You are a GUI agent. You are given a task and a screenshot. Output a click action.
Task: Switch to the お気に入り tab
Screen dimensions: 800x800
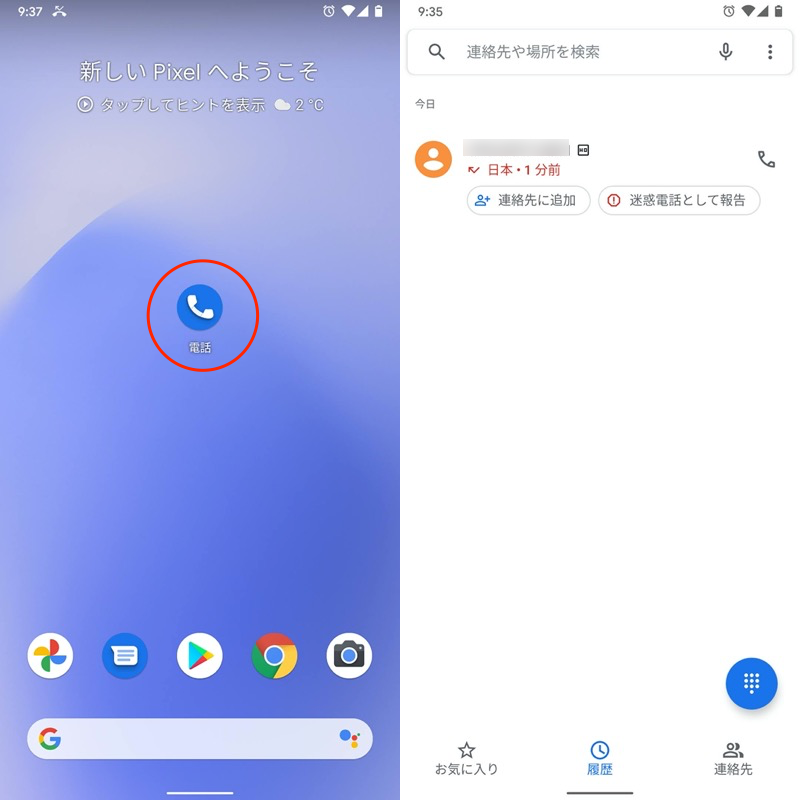tap(466, 759)
